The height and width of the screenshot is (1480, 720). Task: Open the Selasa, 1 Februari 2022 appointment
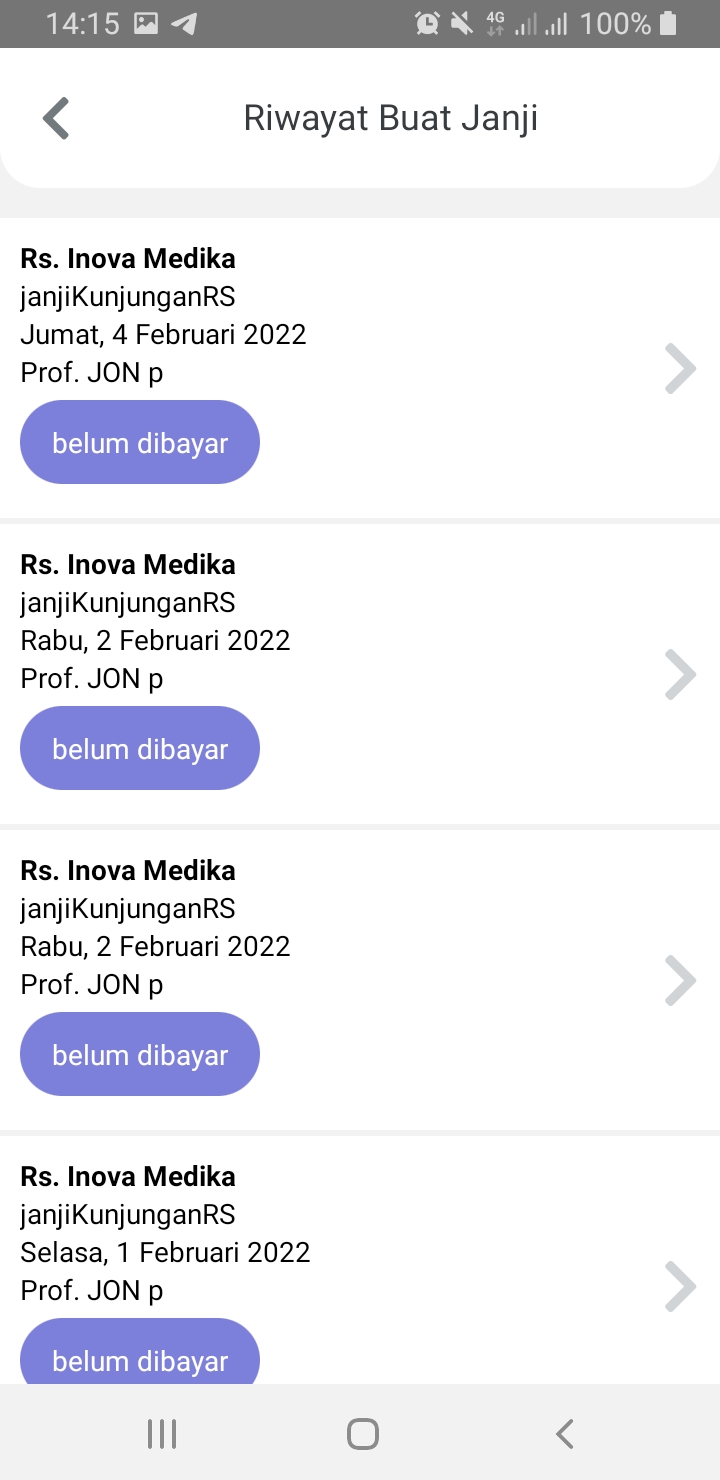pos(360,1260)
